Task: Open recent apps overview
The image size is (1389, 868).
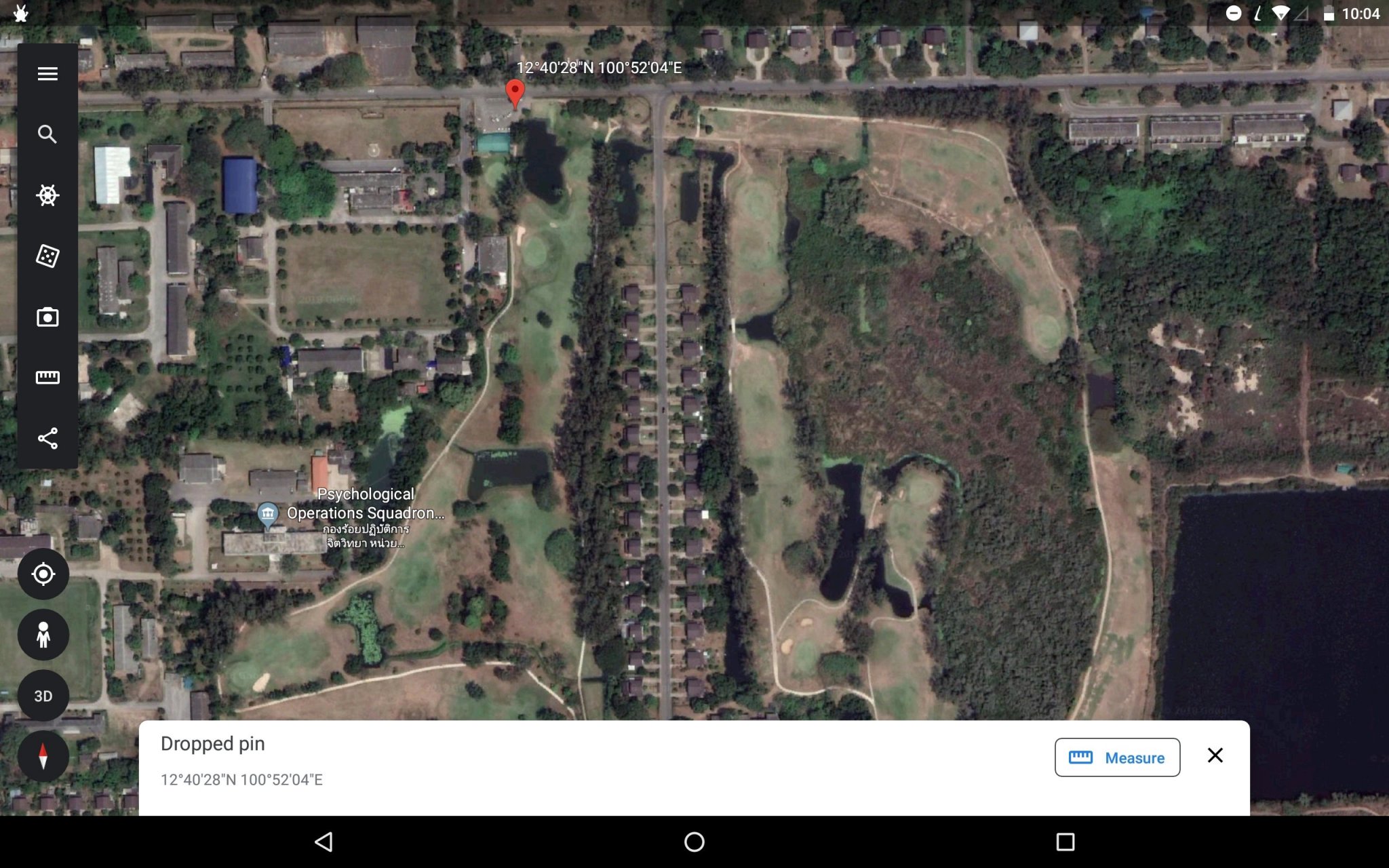Action: pyautogui.click(x=1065, y=842)
